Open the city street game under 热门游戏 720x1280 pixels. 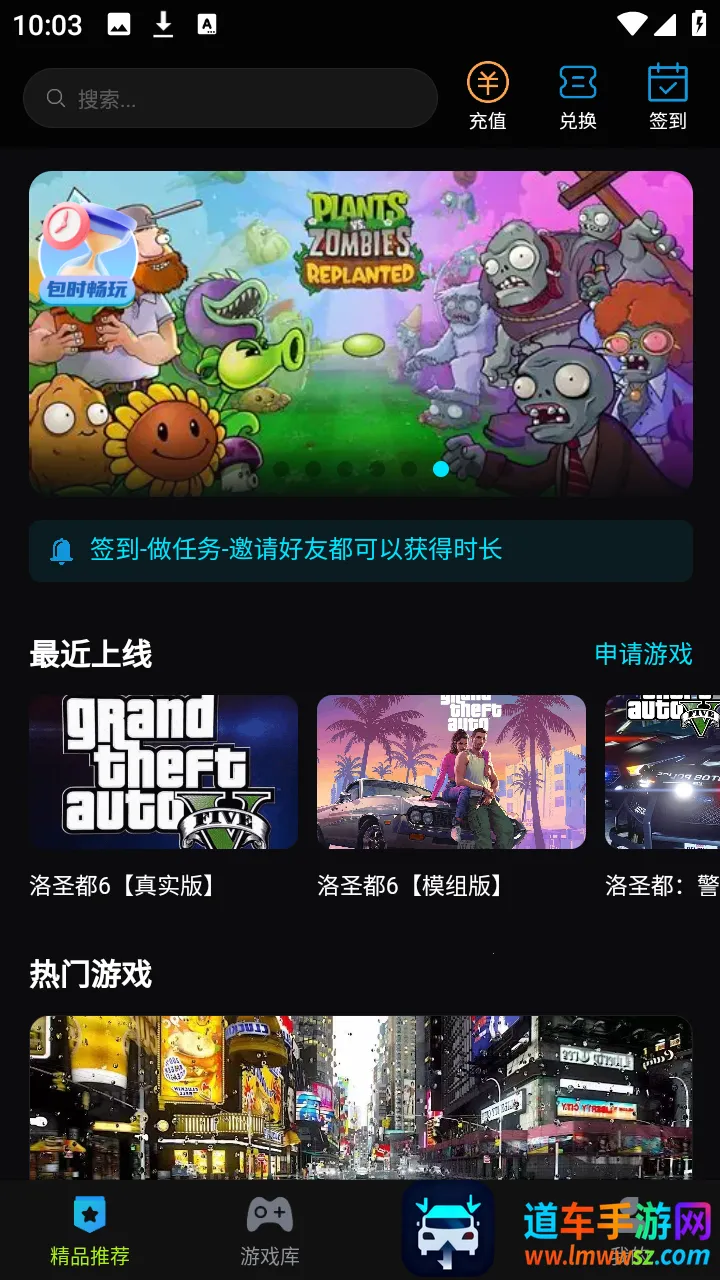360,1095
